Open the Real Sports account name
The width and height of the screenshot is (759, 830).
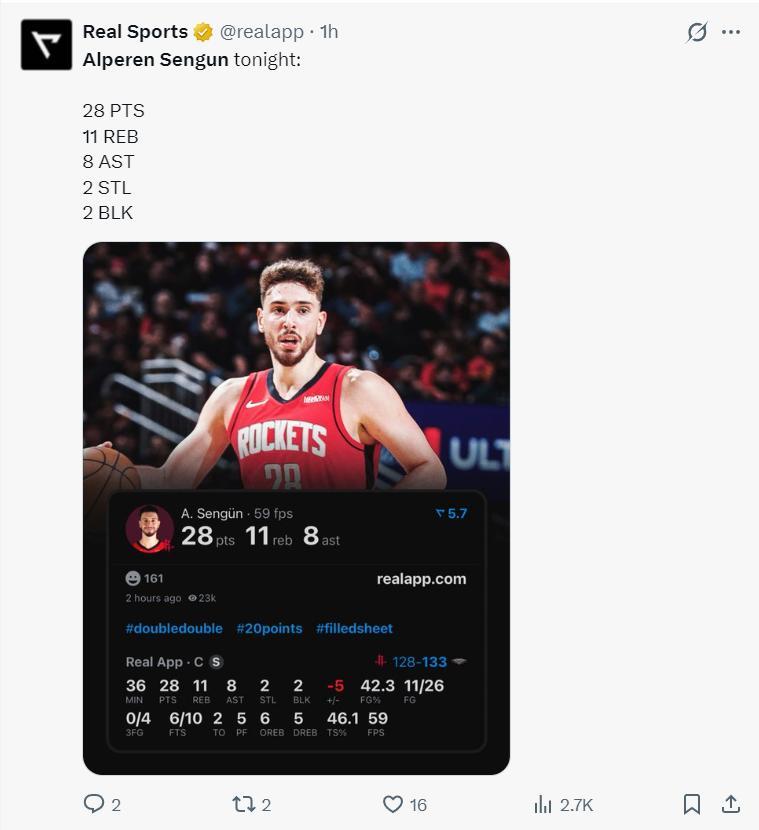click(134, 32)
